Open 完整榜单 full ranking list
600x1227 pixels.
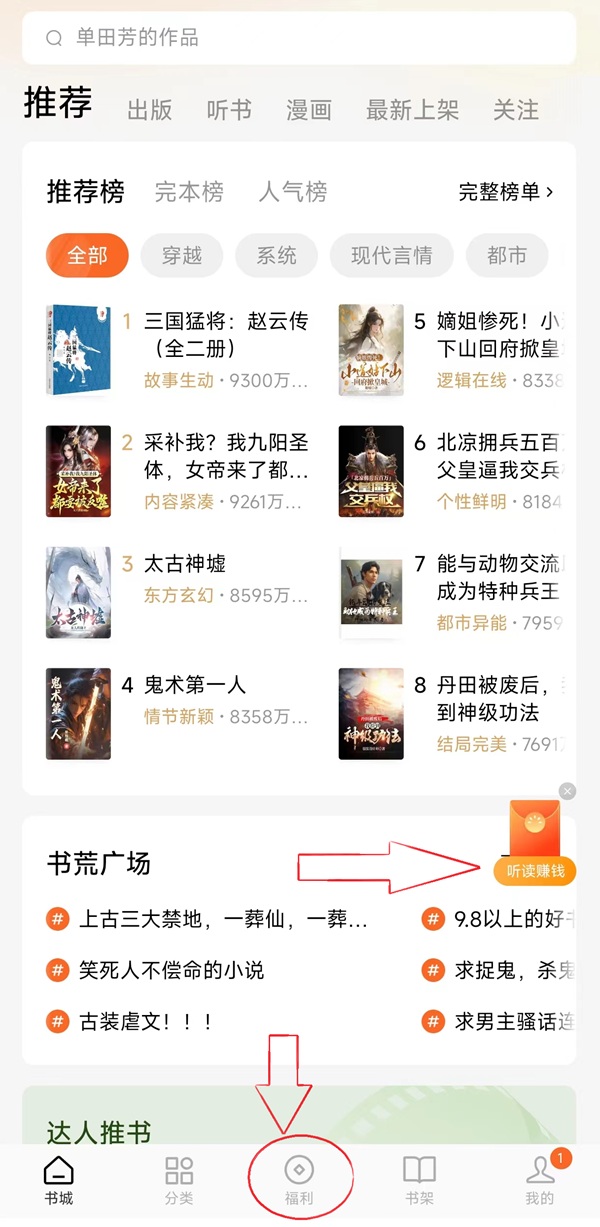click(x=506, y=192)
